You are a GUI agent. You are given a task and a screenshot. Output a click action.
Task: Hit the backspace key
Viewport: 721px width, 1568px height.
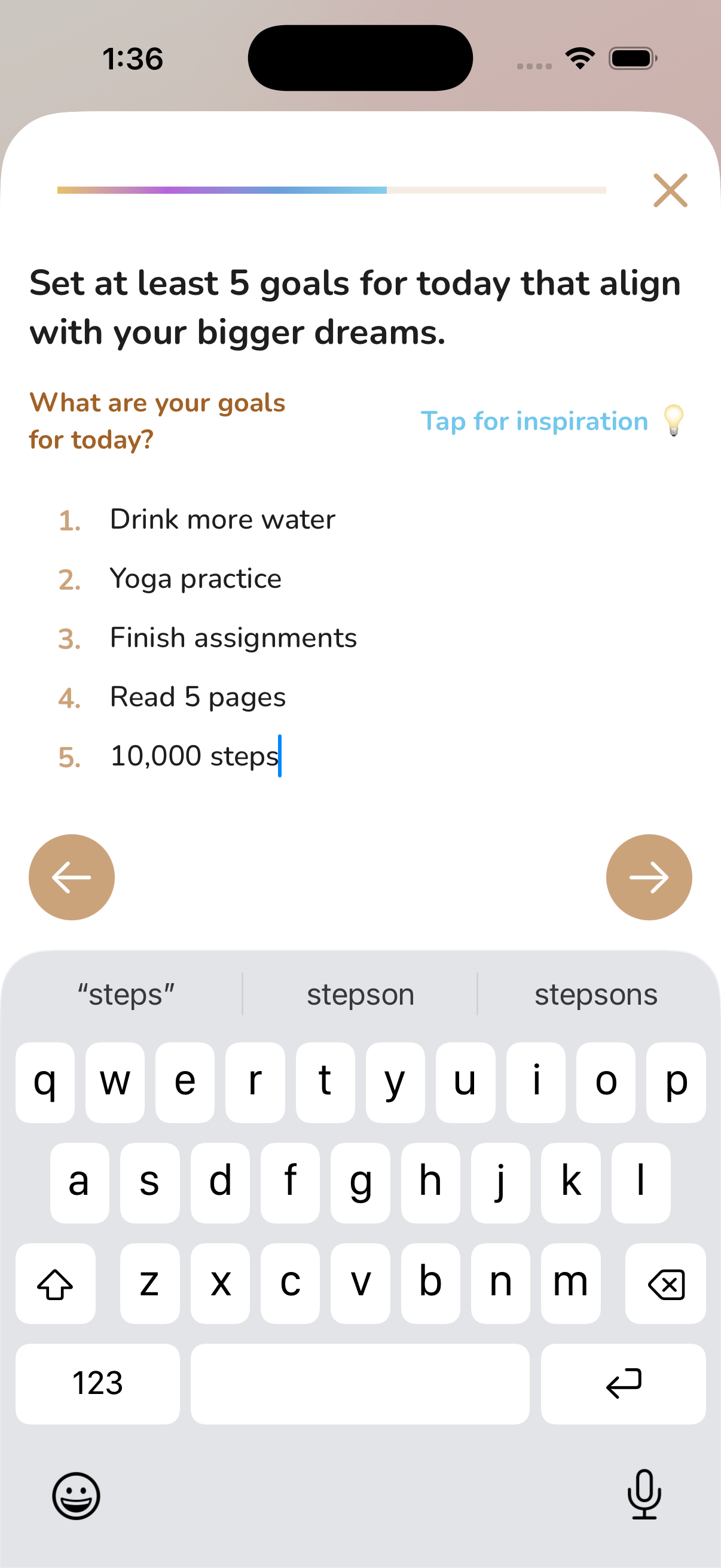coord(665,1284)
